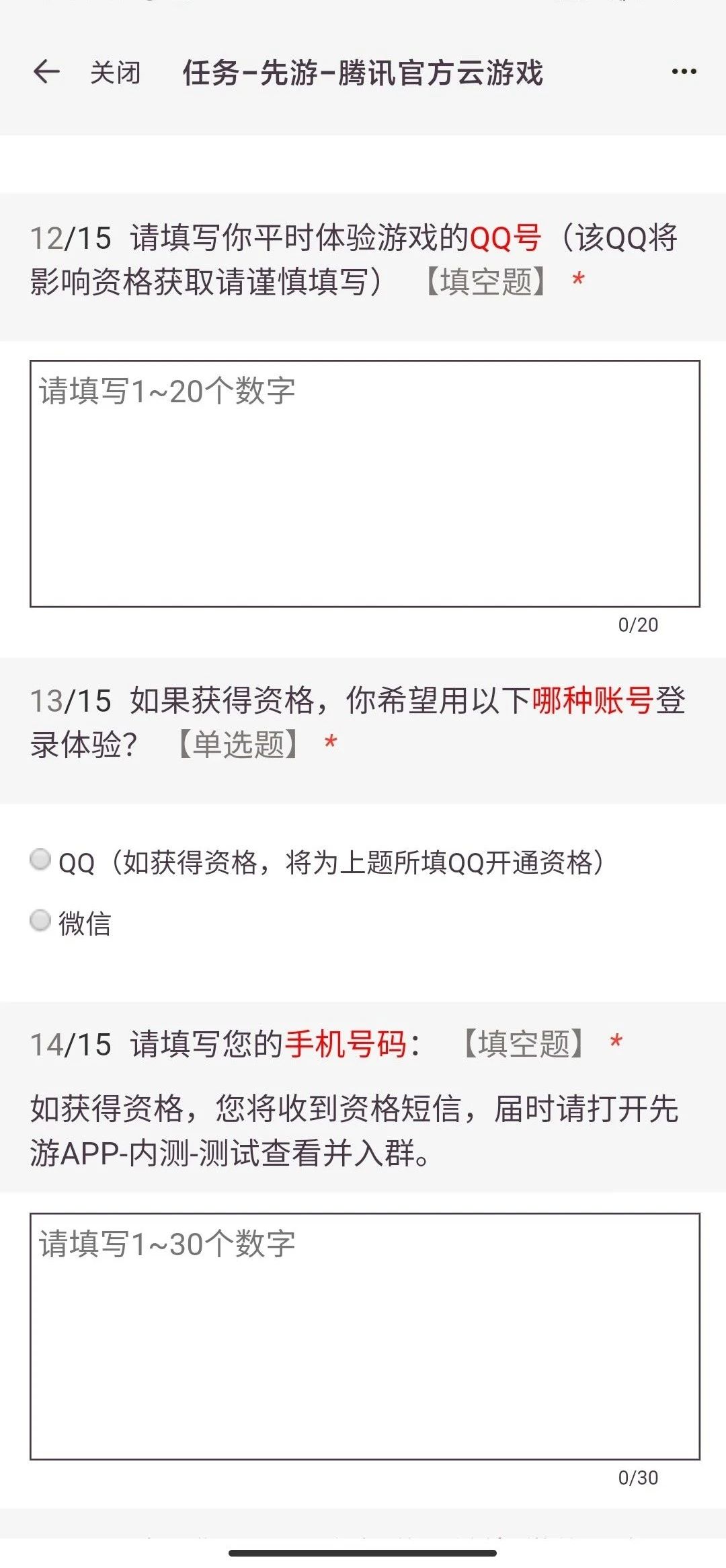Focus the QQ号 number input field
This screenshot has width=726, height=1568.
pyautogui.click(x=364, y=484)
